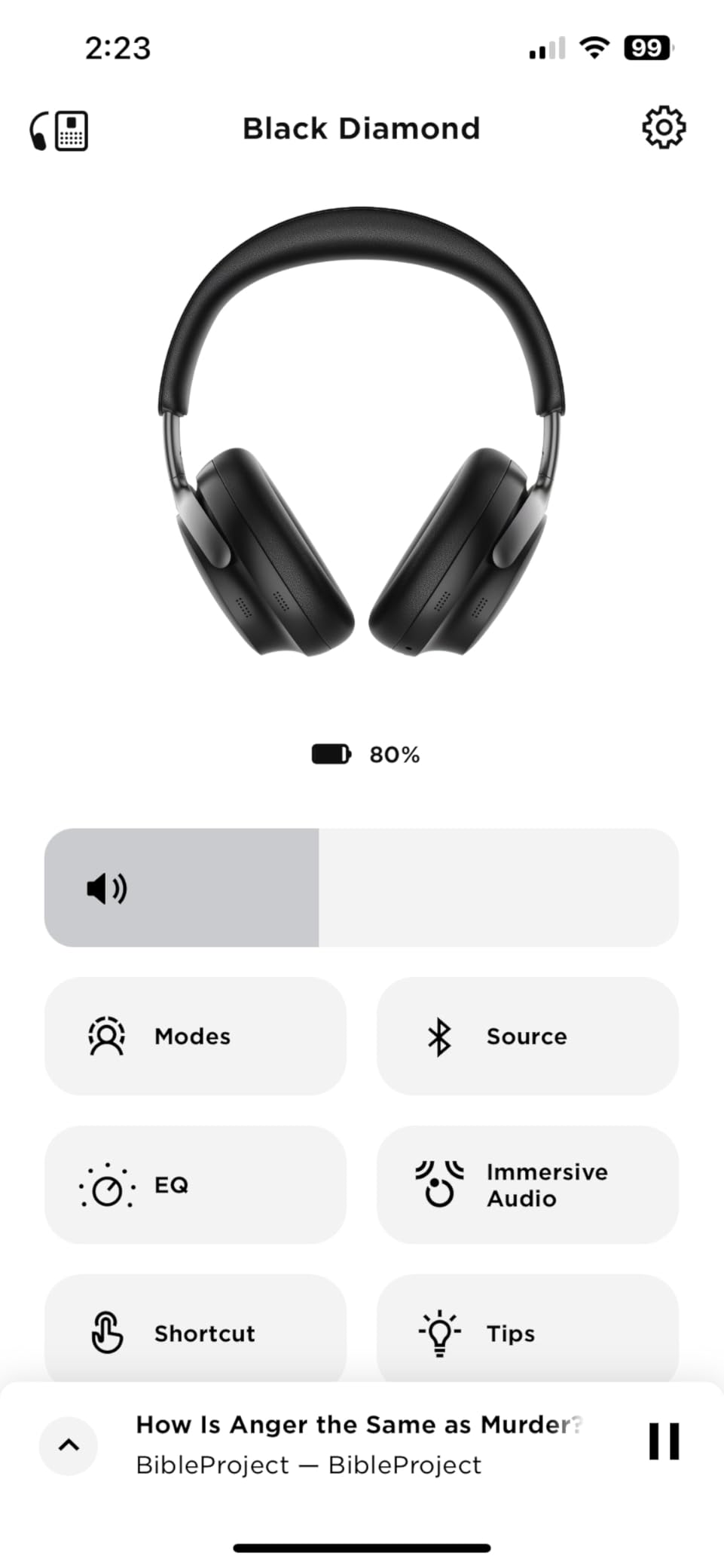Open the EQ dial icon
Viewport: 724px width, 1568px height.
point(107,1185)
